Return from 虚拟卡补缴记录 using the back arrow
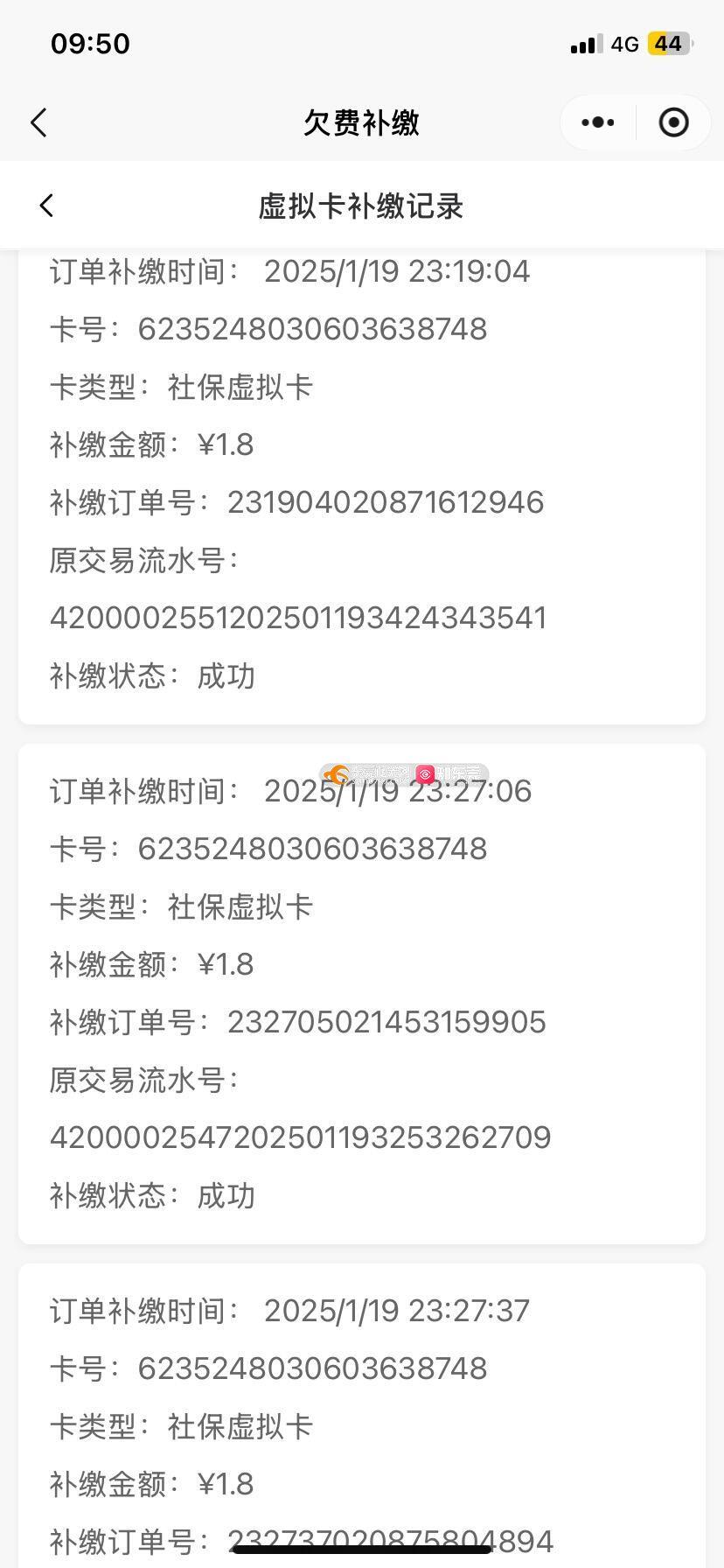724x1568 pixels. pyautogui.click(x=46, y=206)
